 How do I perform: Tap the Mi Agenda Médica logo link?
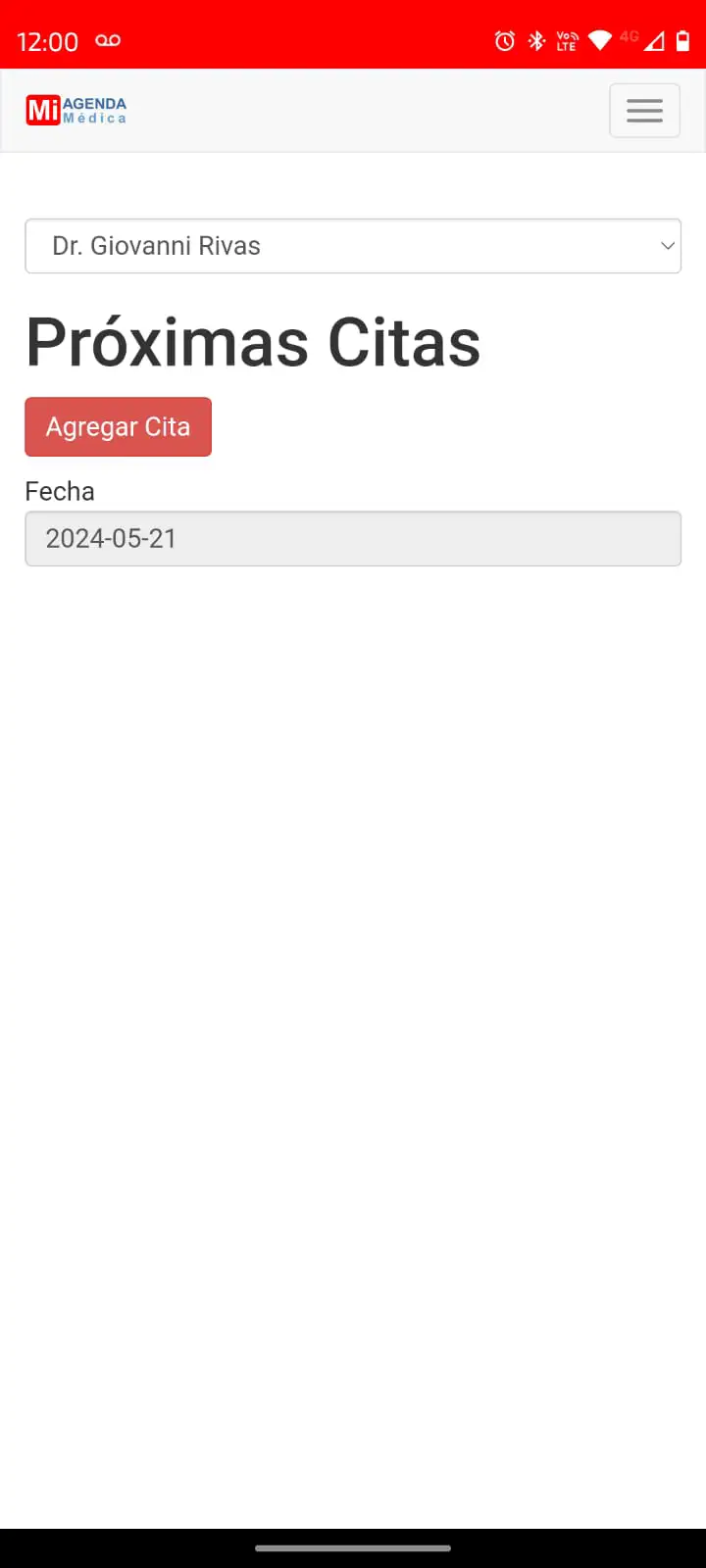(x=76, y=110)
